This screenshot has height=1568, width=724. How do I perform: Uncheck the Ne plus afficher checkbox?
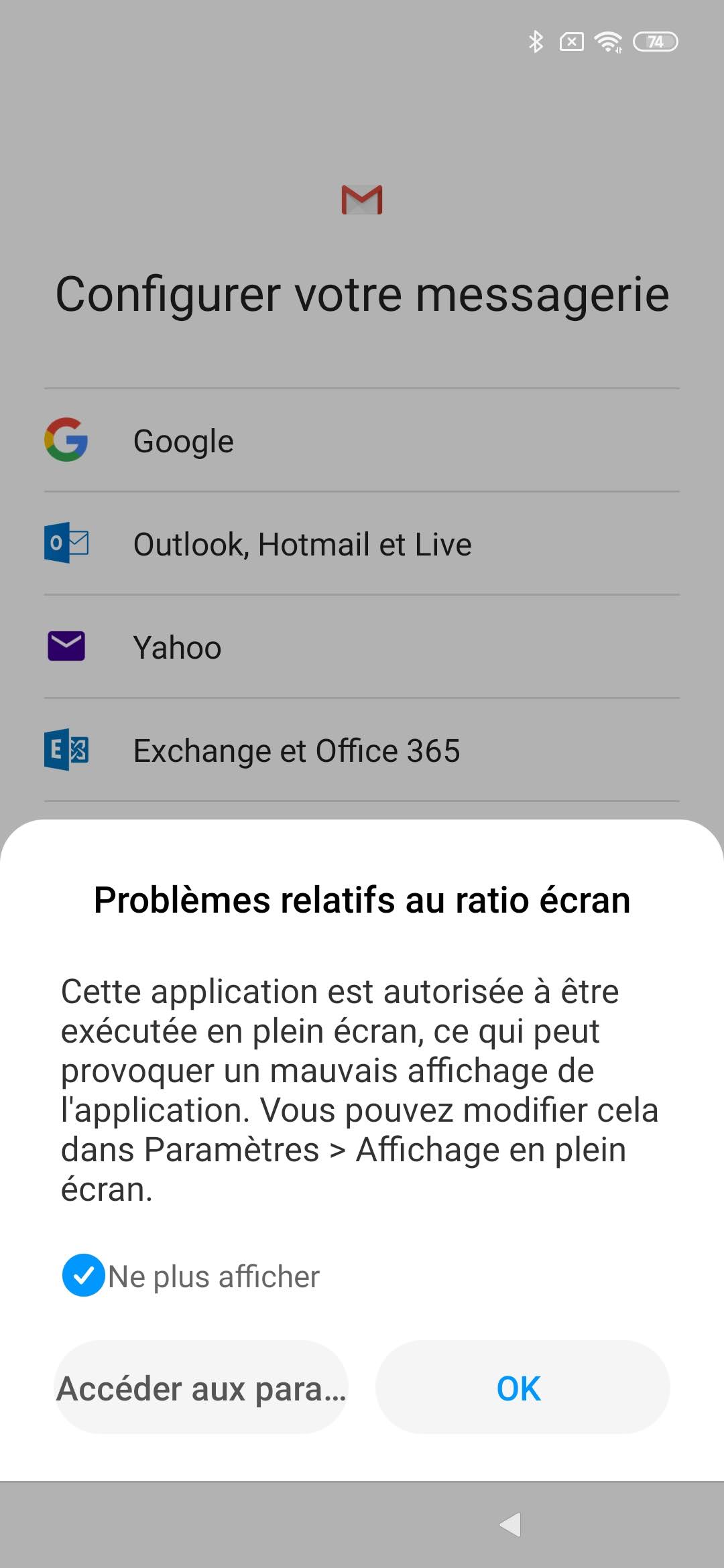[83, 1275]
